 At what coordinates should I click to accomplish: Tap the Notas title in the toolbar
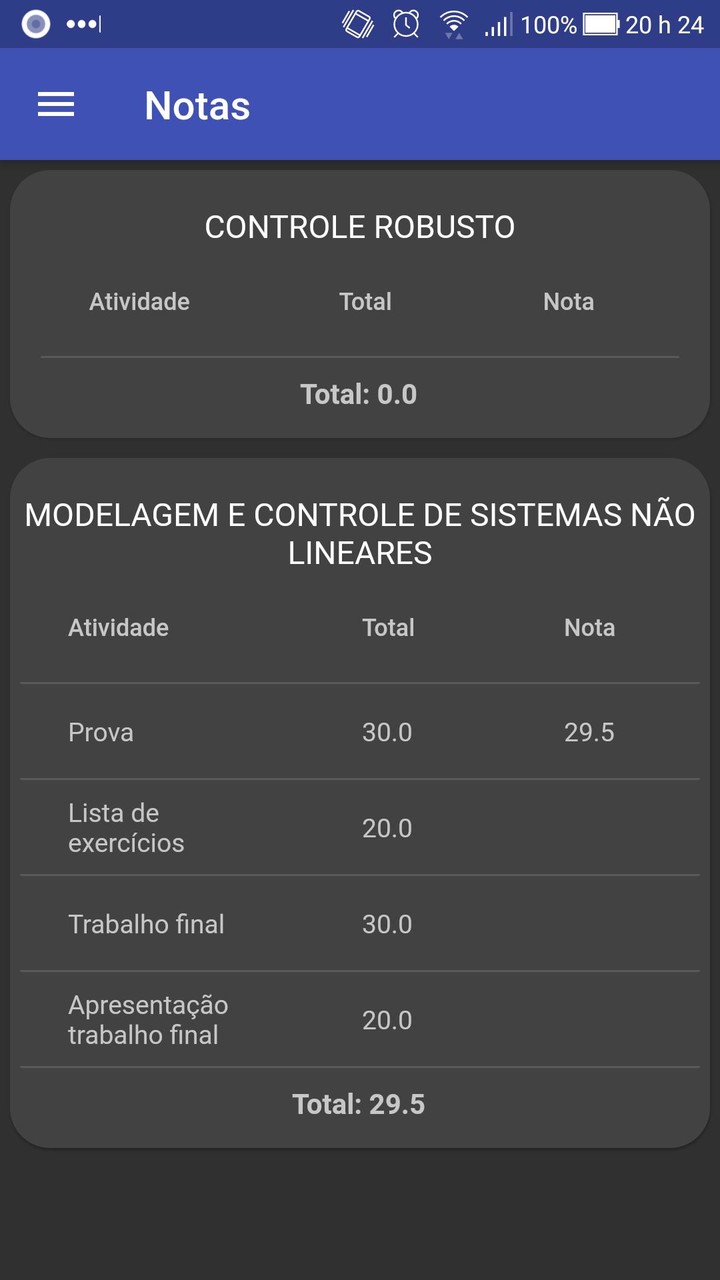196,105
